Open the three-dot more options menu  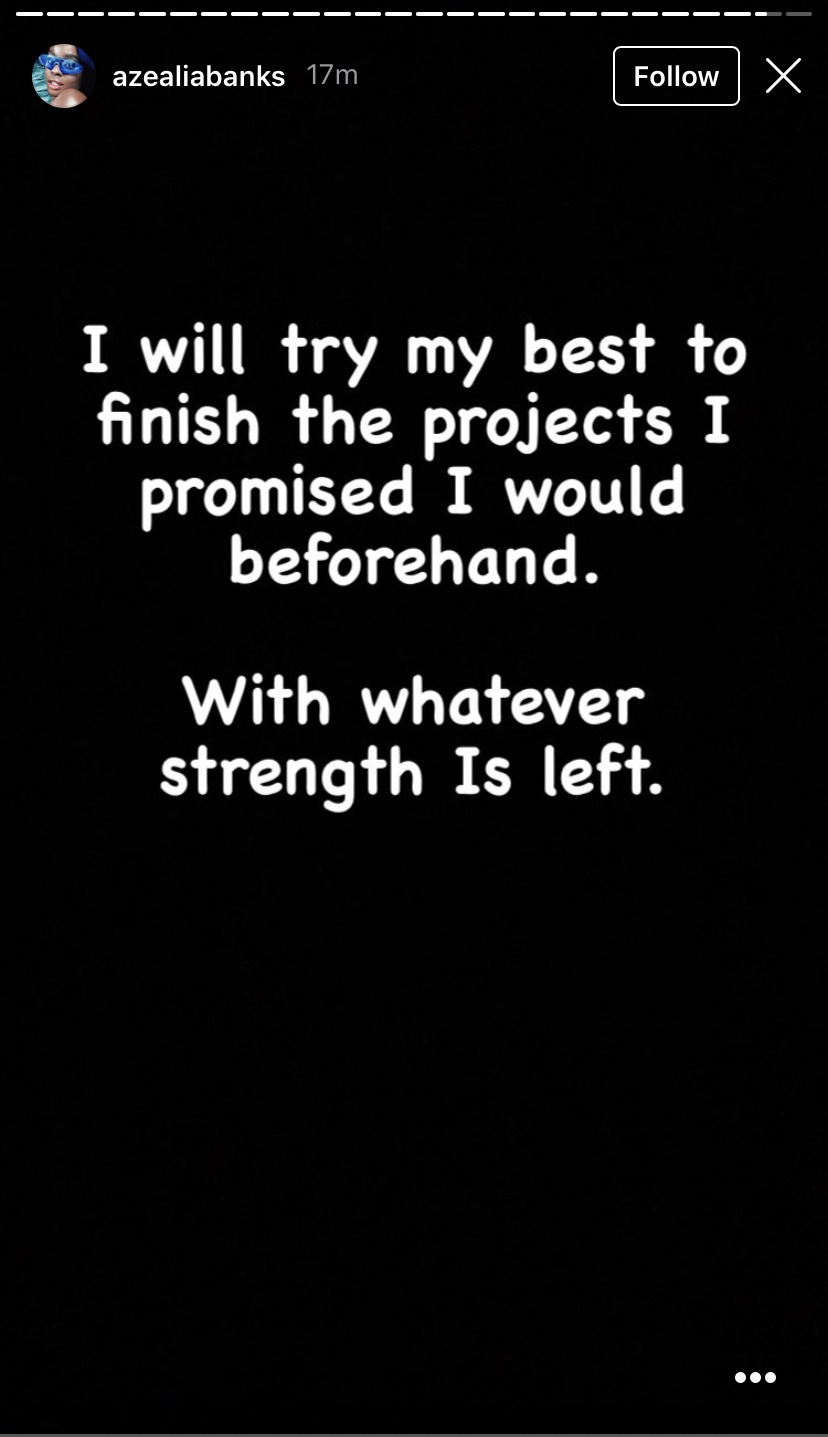[755, 1377]
